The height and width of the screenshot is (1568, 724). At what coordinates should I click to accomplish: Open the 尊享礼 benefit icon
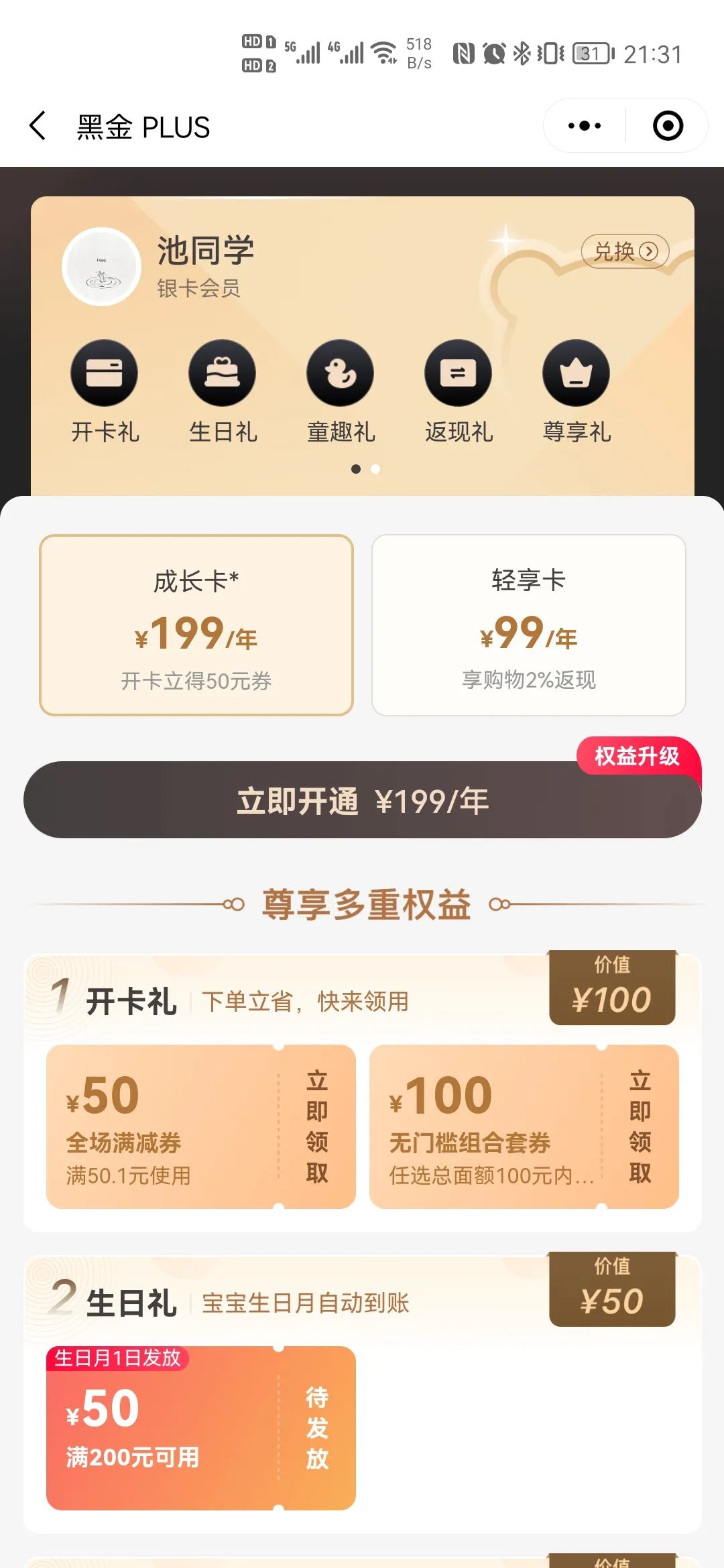[x=577, y=373]
